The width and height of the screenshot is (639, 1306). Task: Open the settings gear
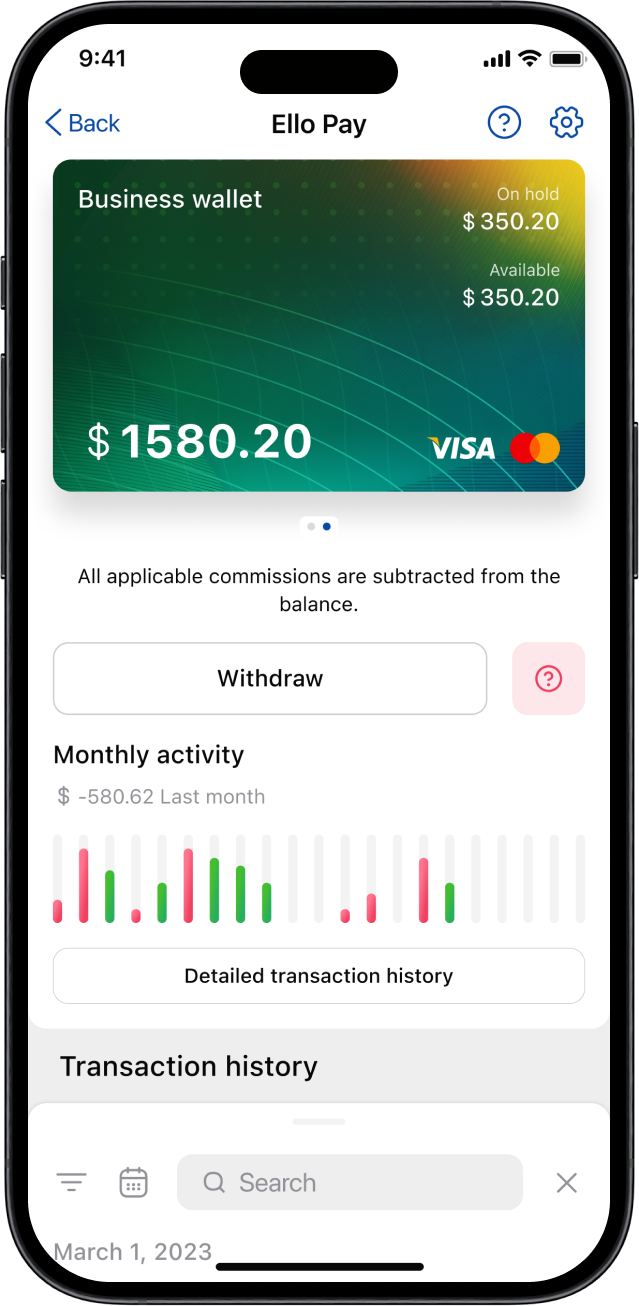(566, 123)
